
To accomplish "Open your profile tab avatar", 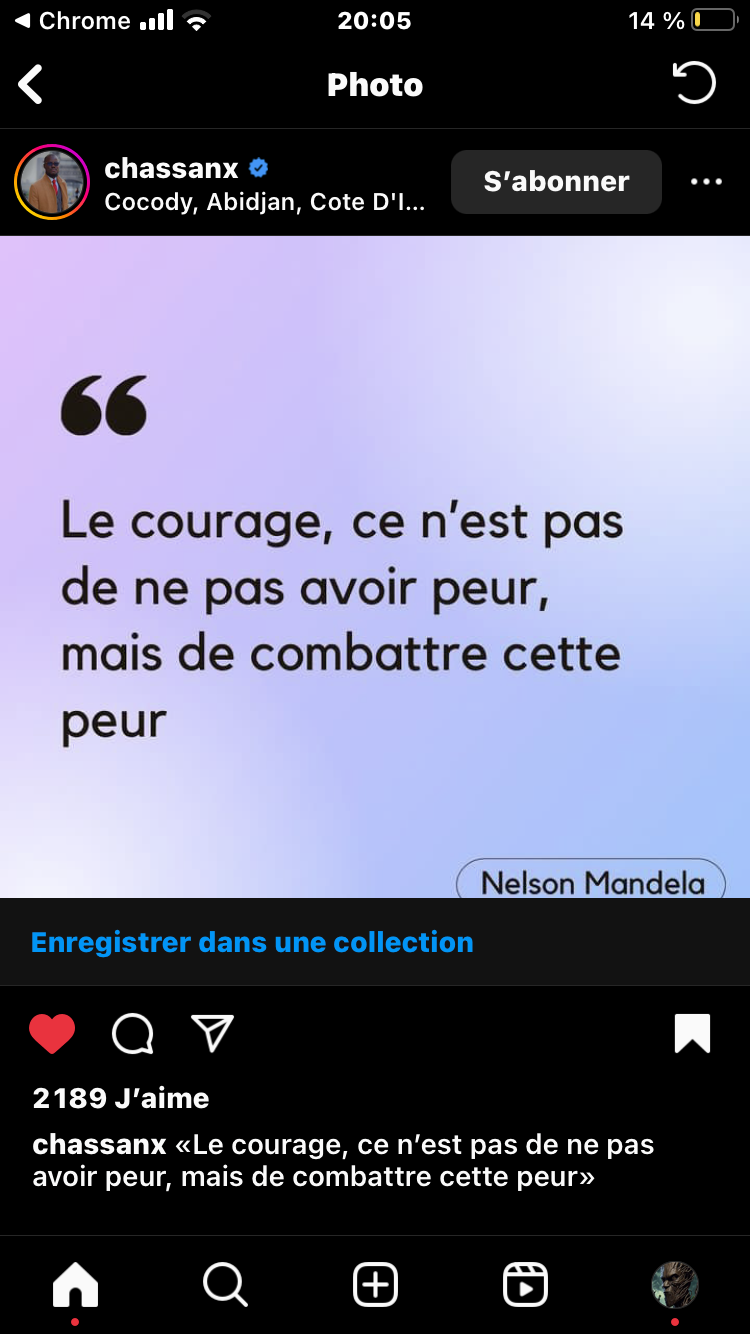I will click(x=675, y=1284).
